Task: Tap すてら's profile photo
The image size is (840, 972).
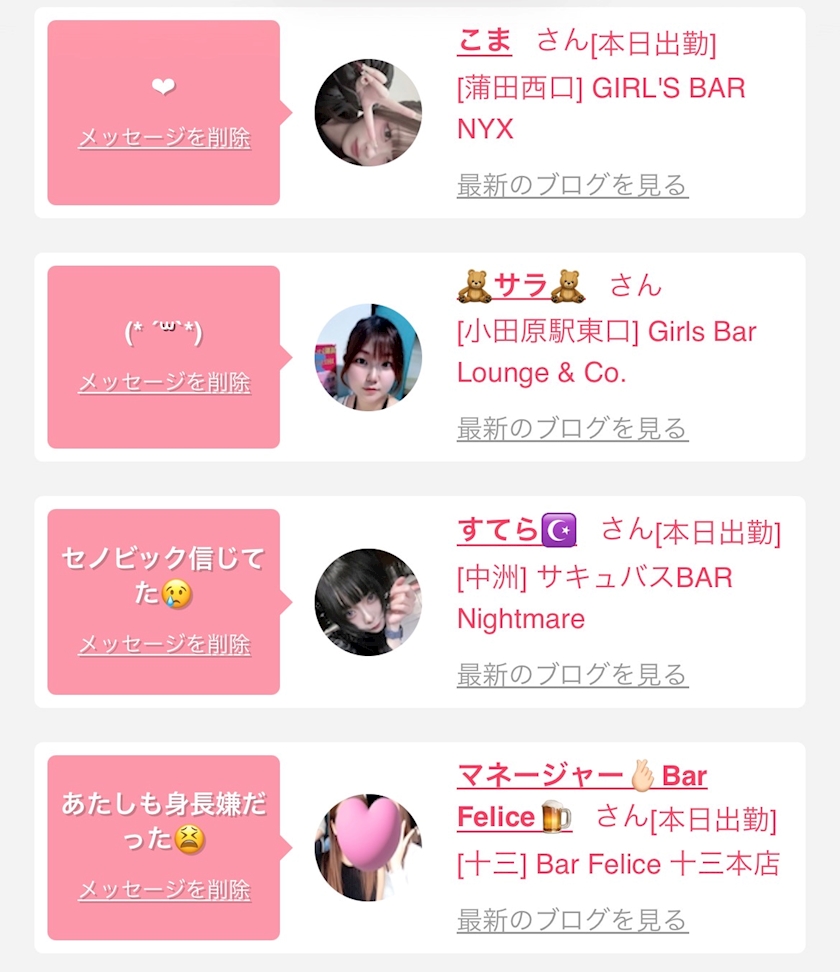Action: [x=367, y=602]
